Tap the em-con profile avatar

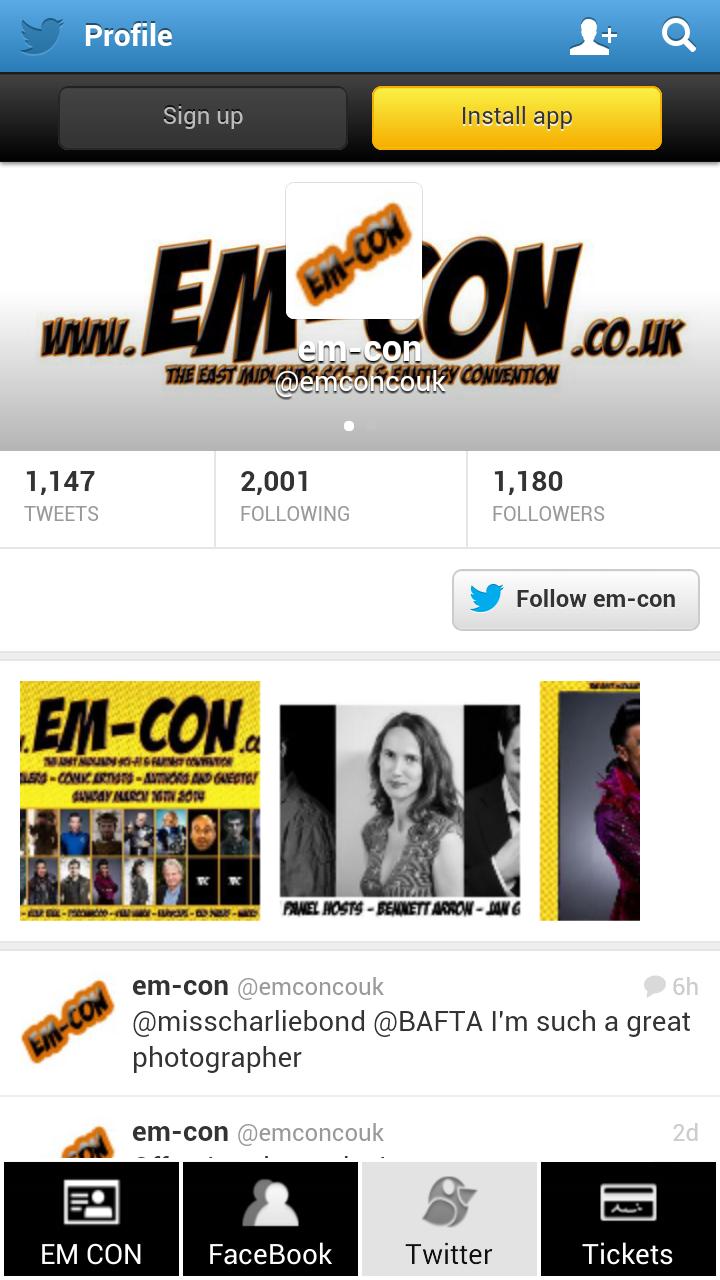[354, 250]
